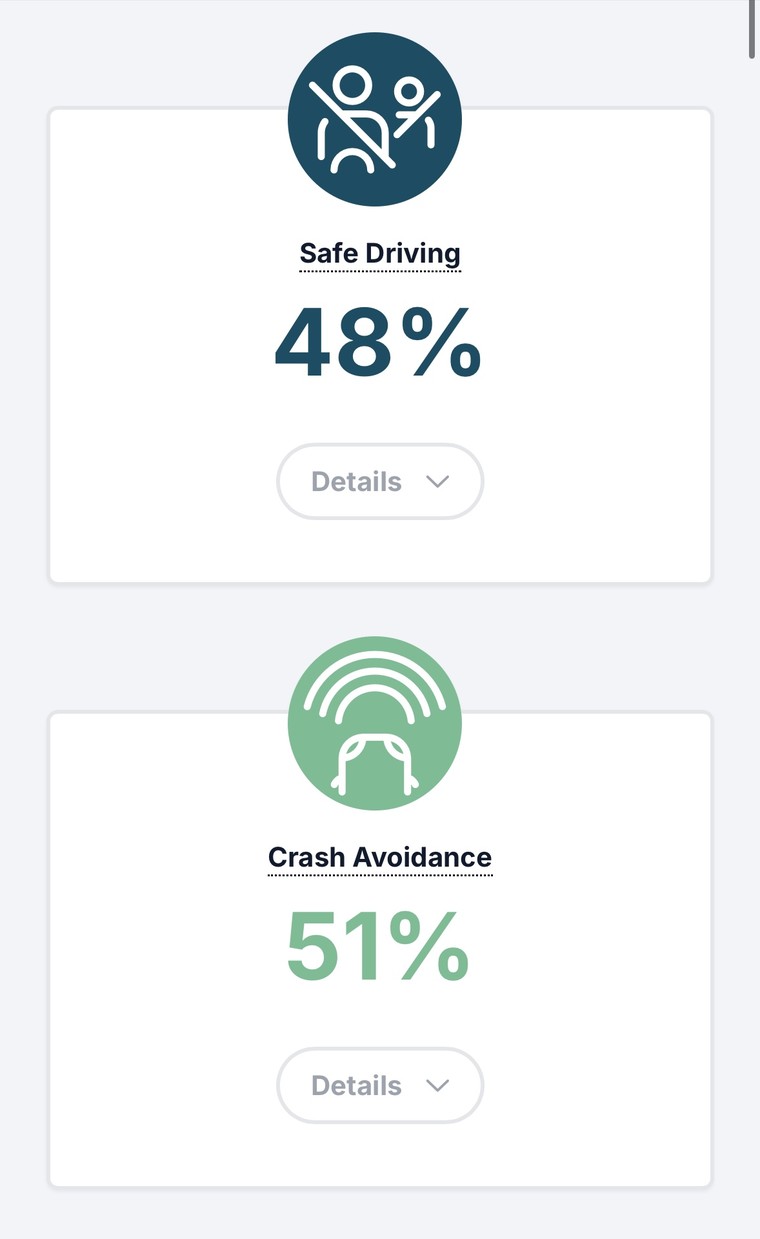Expand Details under Crash Avoidance
760x1239 pixels.
380,1085
